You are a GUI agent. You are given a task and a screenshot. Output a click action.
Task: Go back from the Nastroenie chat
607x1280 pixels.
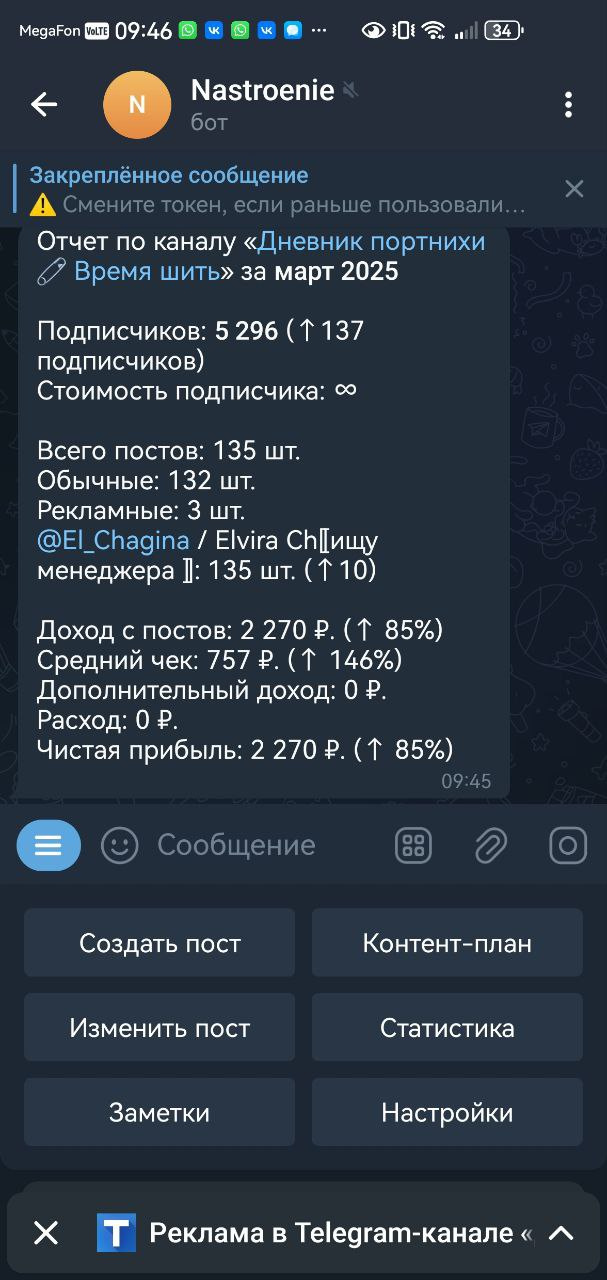[x=44, y=104]
